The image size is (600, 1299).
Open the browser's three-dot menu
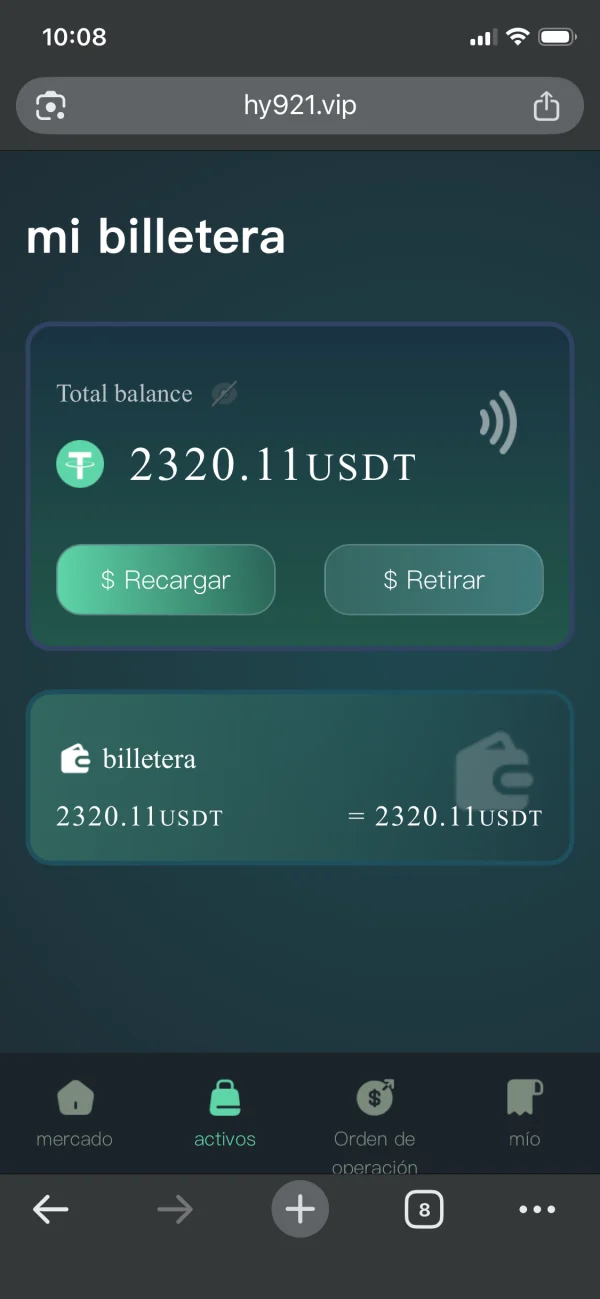point(537,1210)
